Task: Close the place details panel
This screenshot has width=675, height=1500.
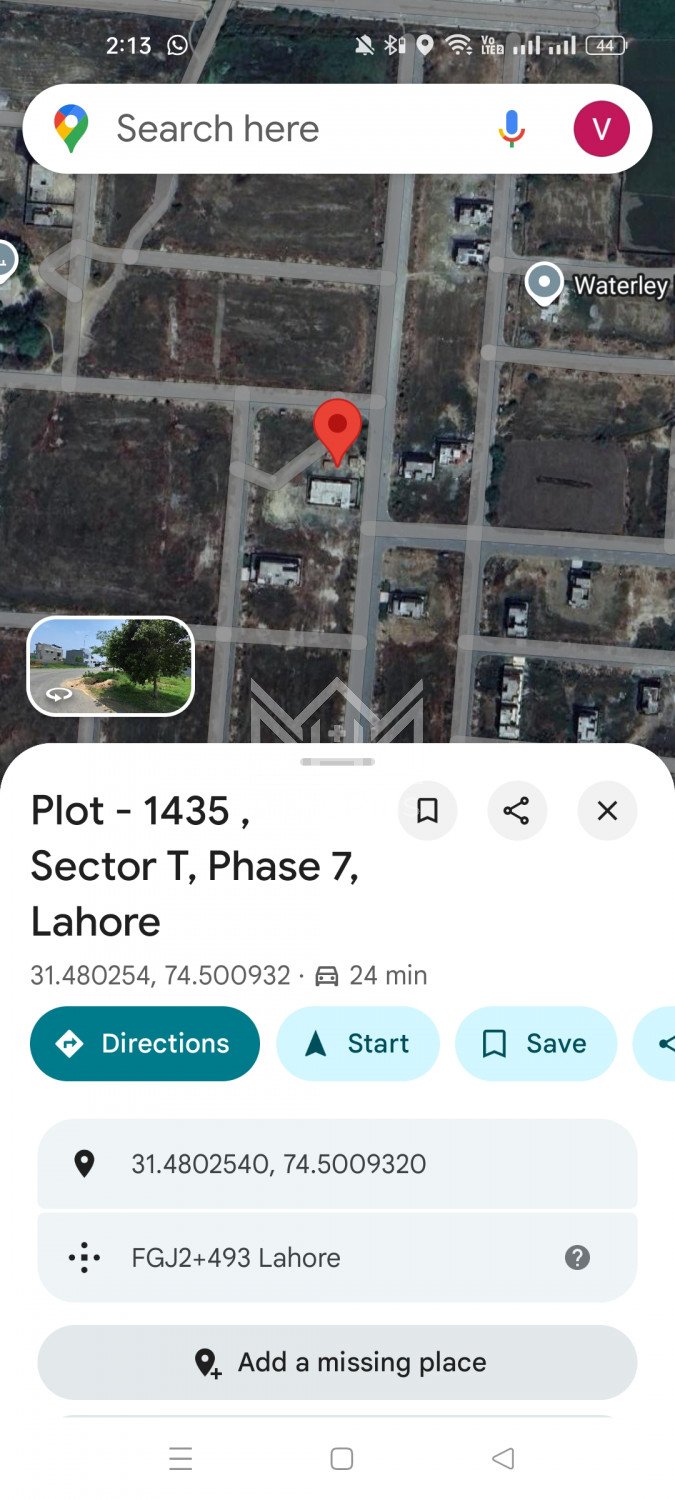Action: [607, 811]
